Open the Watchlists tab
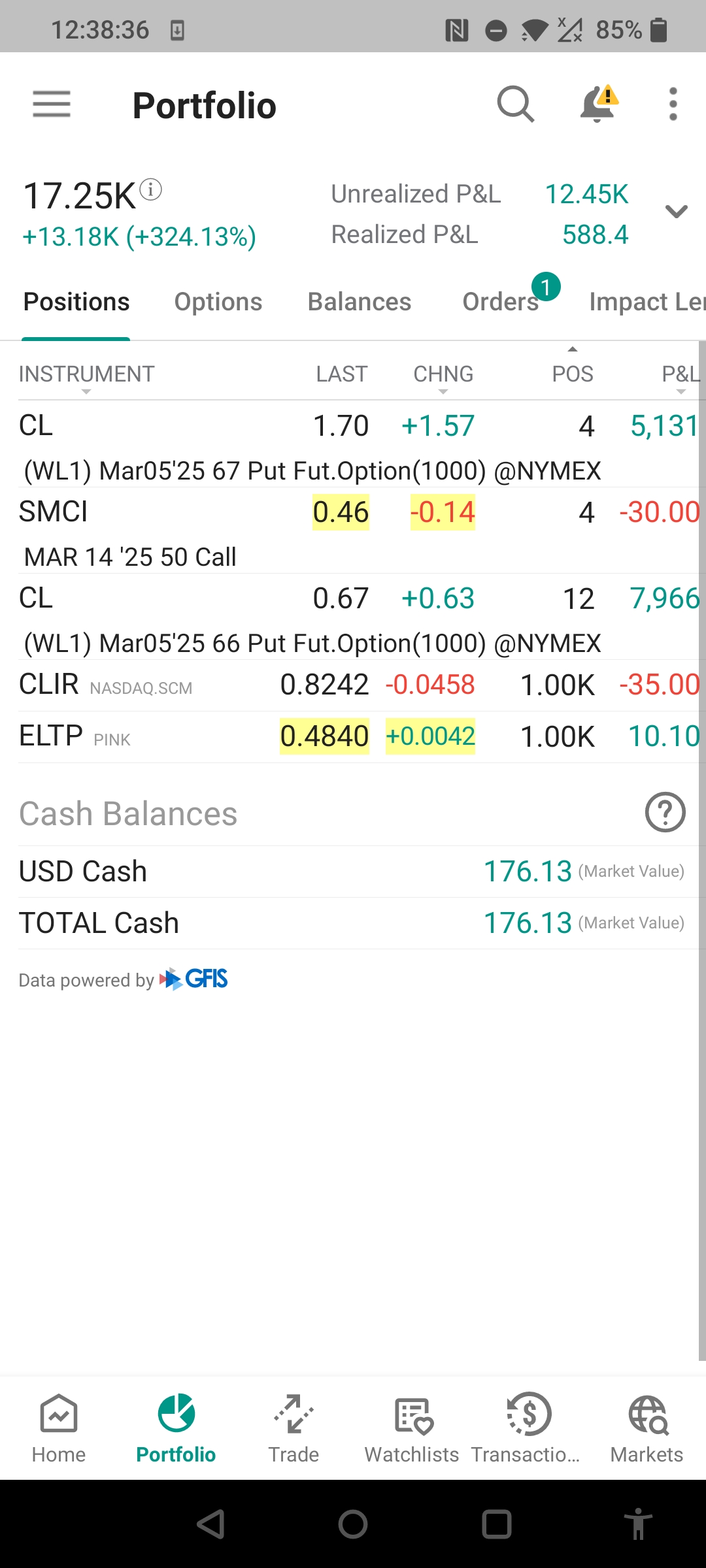This screenshot has width=706, height=1568. click(x=412, y=1429)
